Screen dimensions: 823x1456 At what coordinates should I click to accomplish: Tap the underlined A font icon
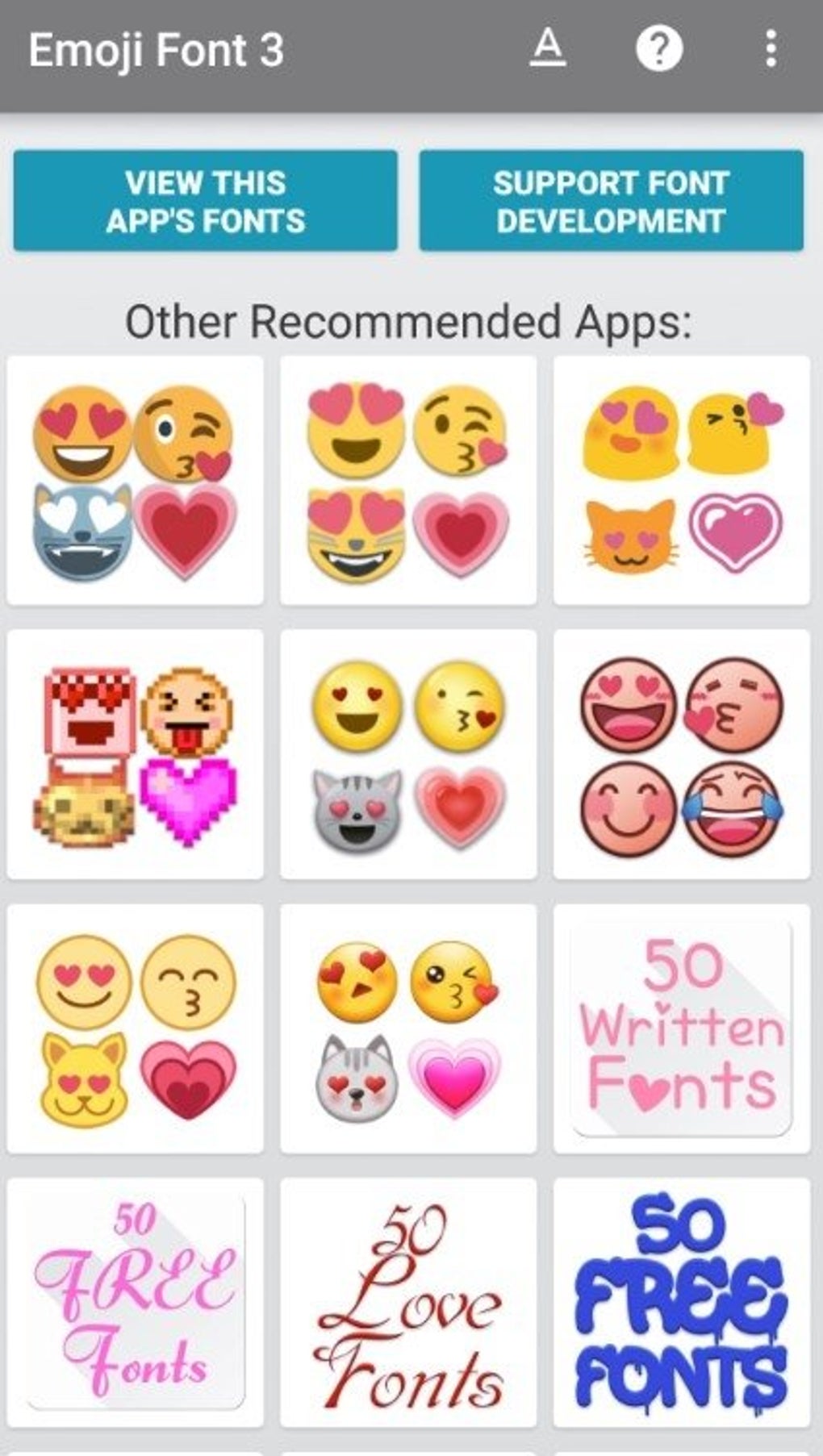point(548,48)
